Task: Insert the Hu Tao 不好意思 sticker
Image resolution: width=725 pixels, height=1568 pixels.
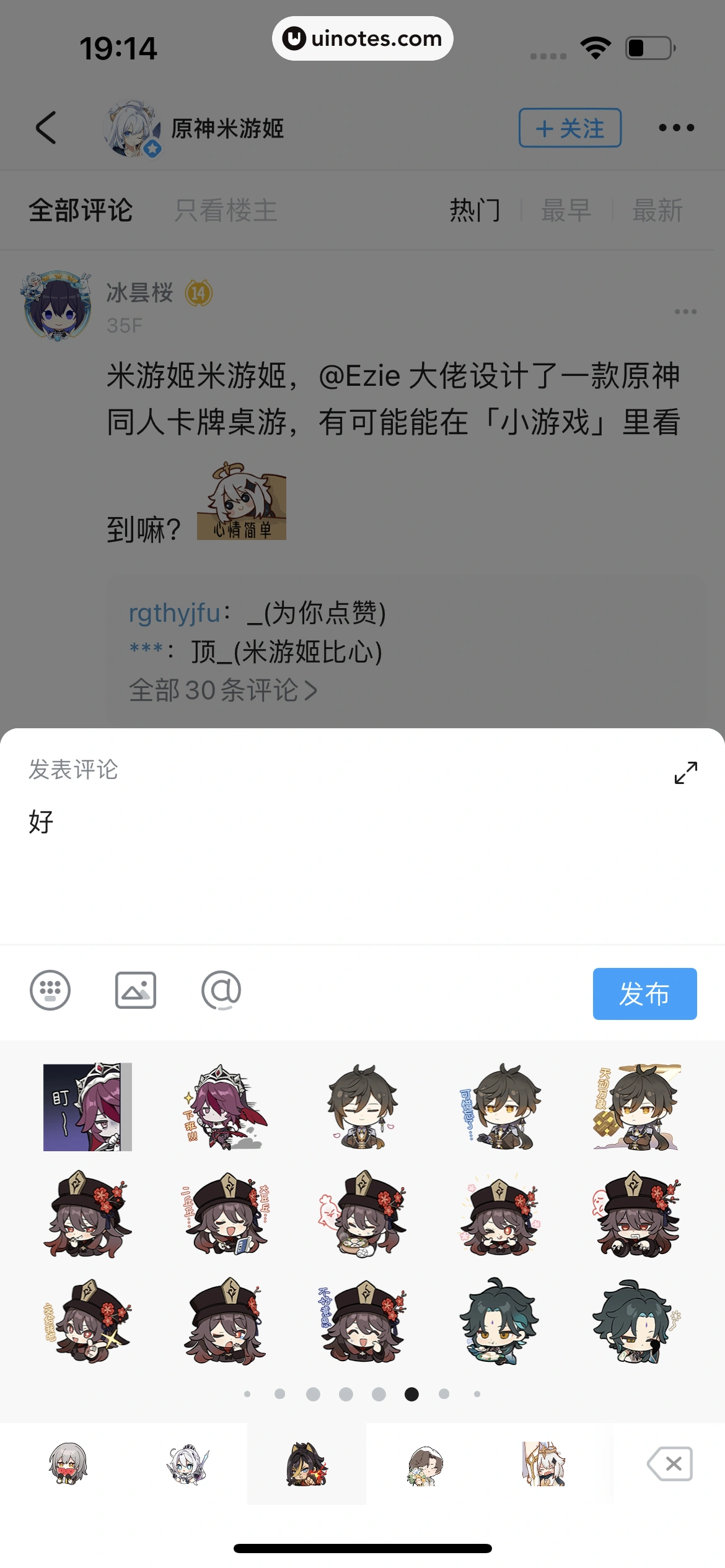Action: click(x=362, y=1320)
